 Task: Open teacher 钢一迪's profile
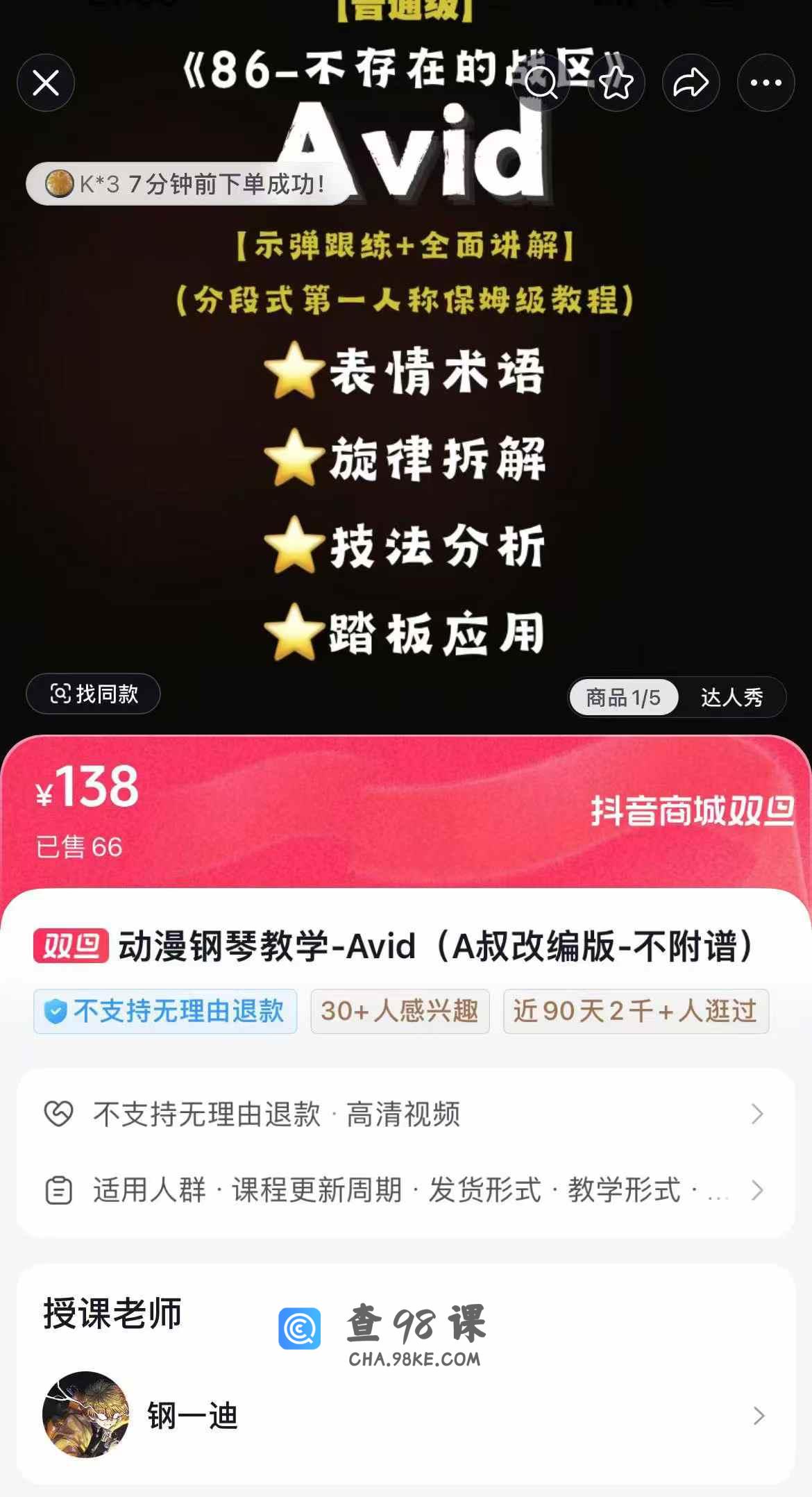tap(405, 1415)
